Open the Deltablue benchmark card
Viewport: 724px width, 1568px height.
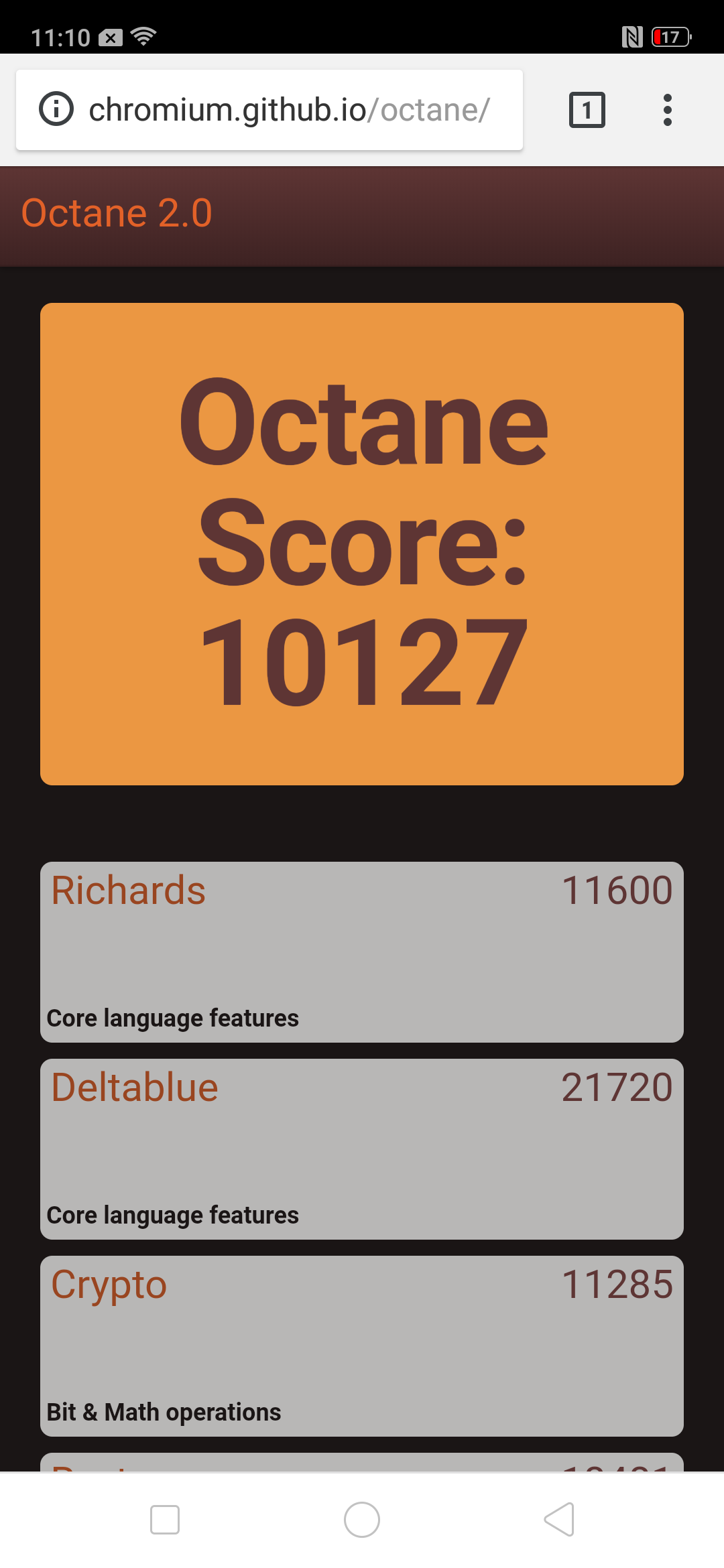tap(362, 1149)
